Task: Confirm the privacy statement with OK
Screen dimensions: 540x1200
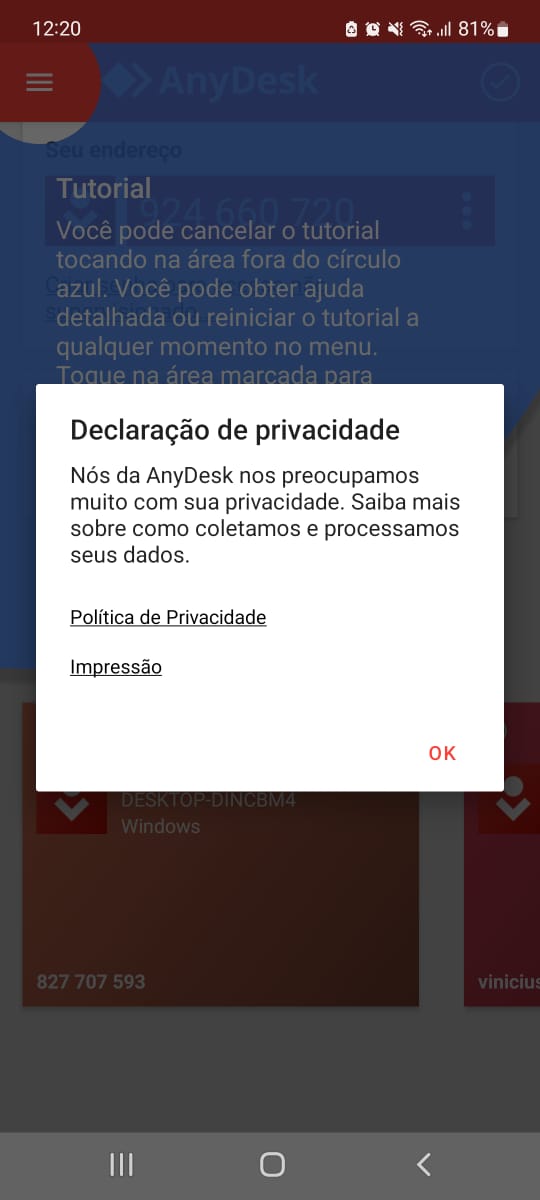Action: (x=442, y=753)
